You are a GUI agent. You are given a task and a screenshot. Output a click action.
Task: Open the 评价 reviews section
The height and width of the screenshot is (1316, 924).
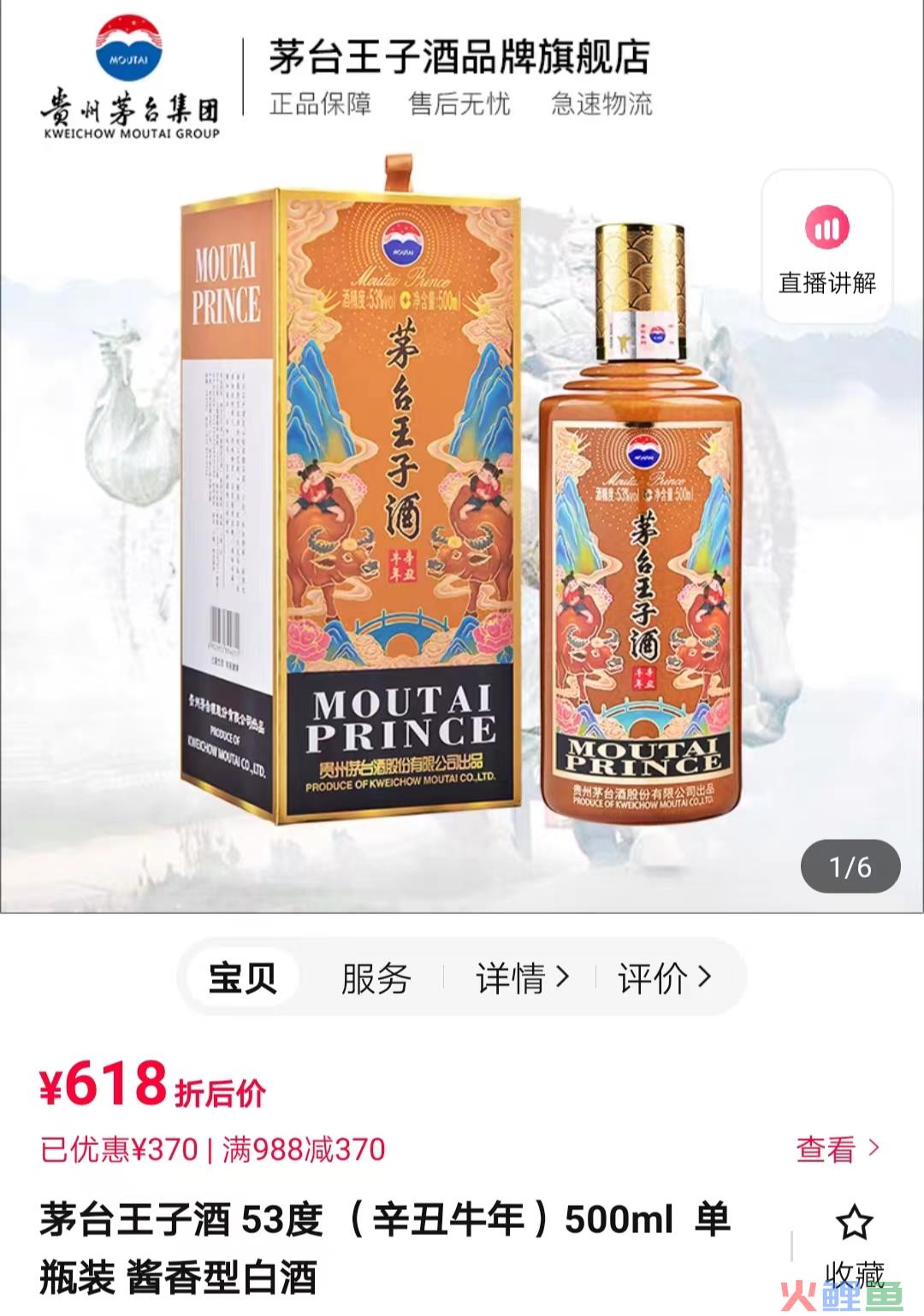click(664, 977)
